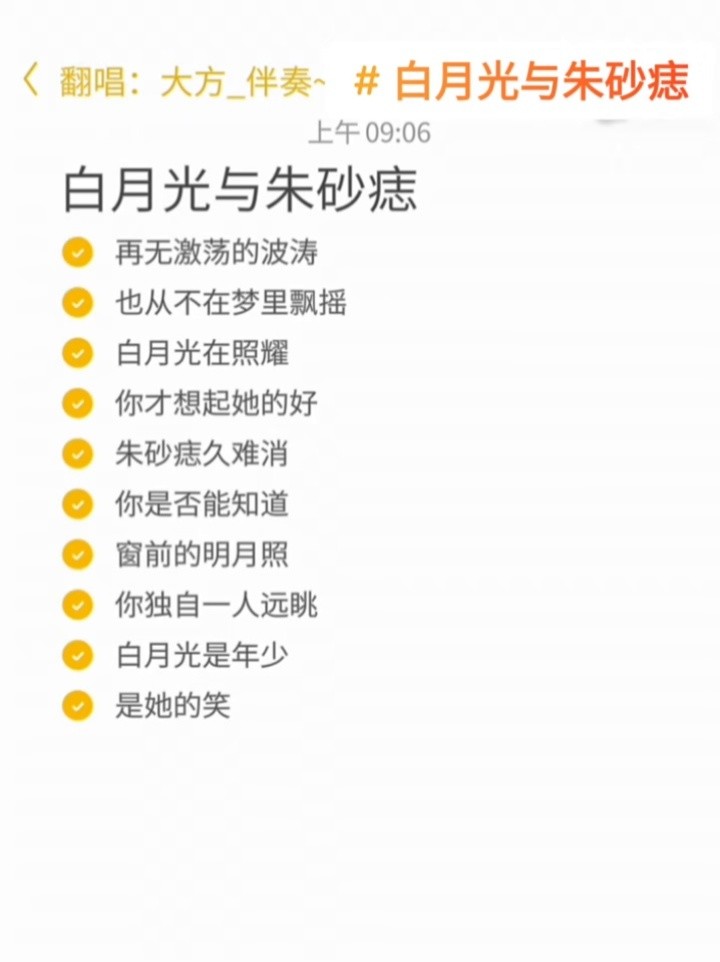Toggle the check circle beside 白月光是年少
Viewport: 720px width, 962px height.
(x=77, y=655)
